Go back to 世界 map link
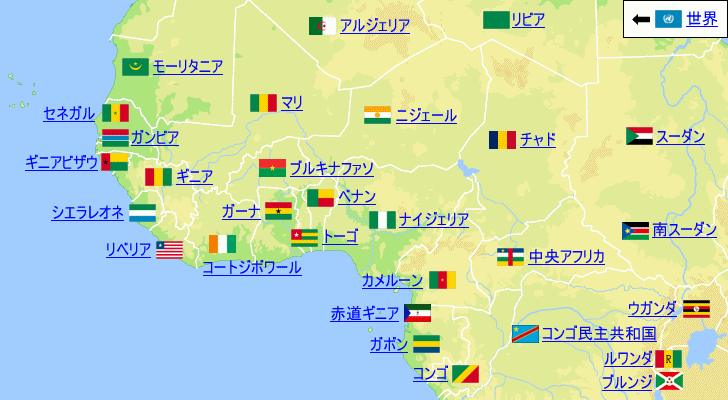The image size is (728, 400). click(x=702, y=19)
